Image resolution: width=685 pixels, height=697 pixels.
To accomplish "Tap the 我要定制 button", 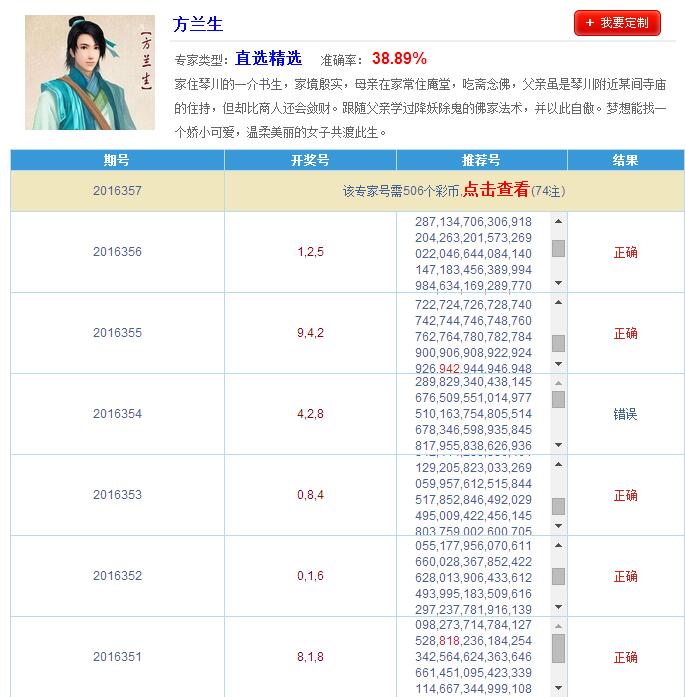I will point(617,23).
